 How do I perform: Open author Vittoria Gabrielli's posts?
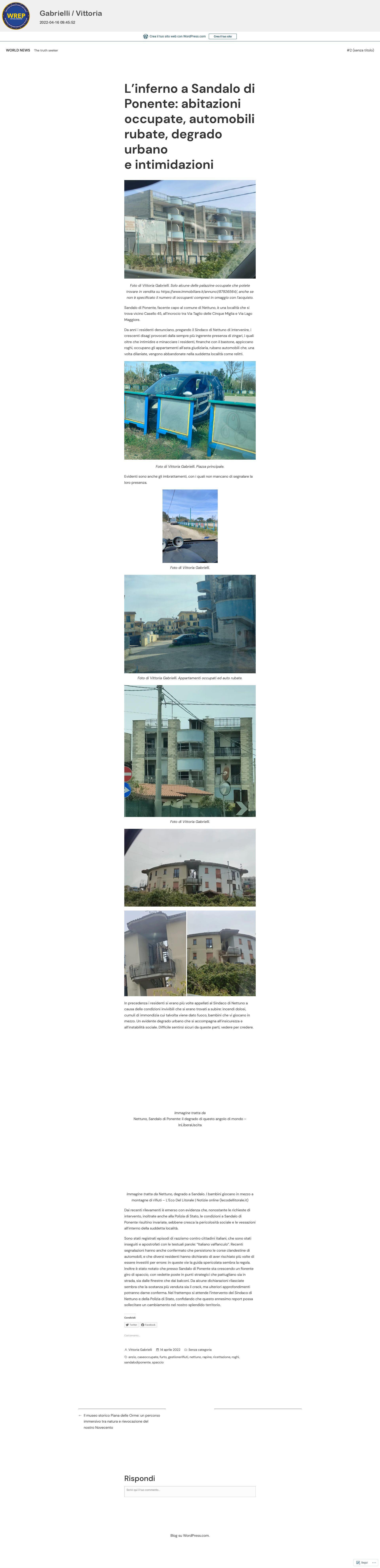coord(140,1350)
